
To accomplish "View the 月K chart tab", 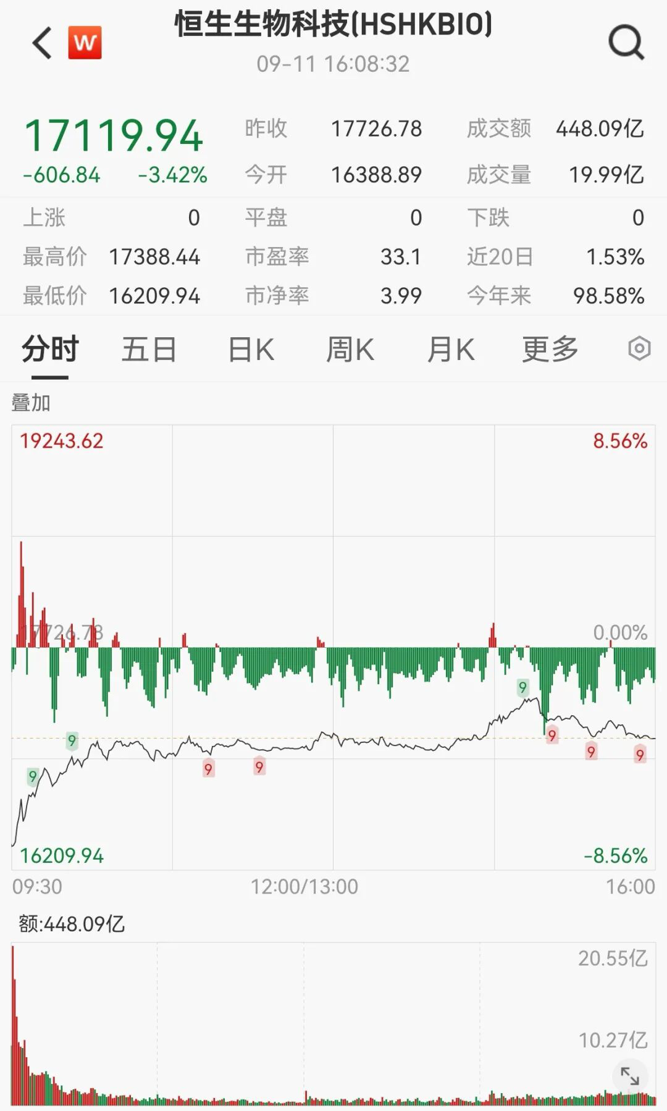I will [x=451, y=349].
